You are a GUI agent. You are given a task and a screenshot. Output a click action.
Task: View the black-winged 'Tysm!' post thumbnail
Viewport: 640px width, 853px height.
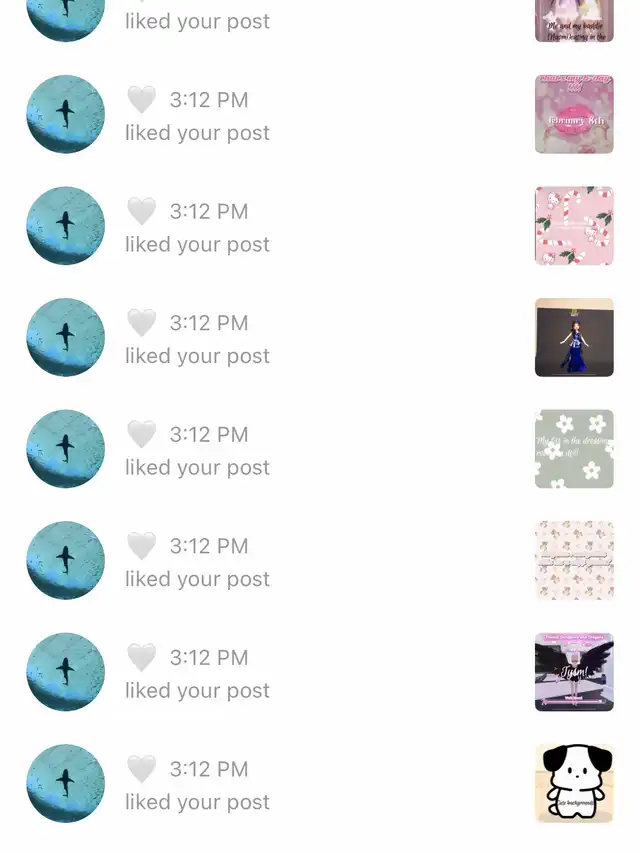574,672
